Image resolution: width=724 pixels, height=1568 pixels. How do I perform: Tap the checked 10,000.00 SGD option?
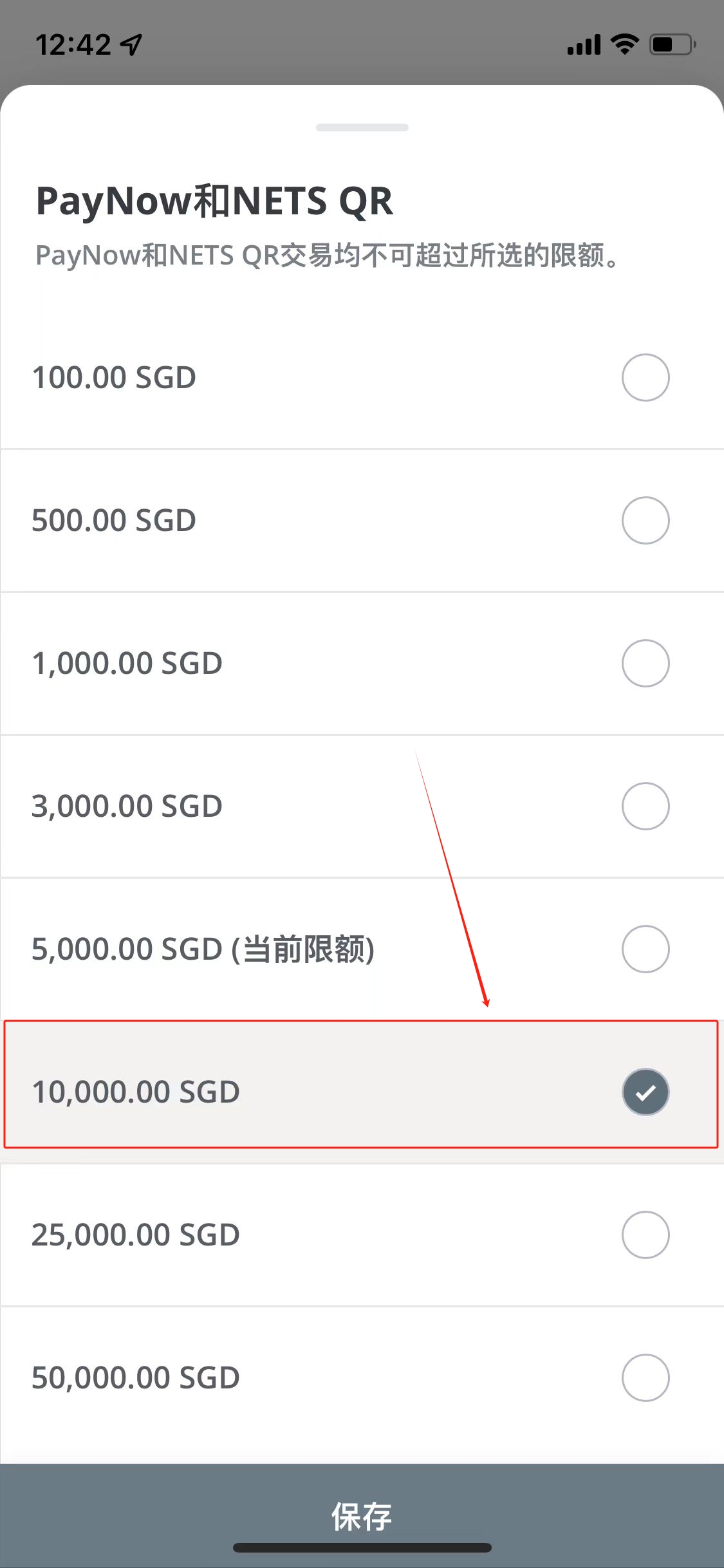(x=645, y=1092)
